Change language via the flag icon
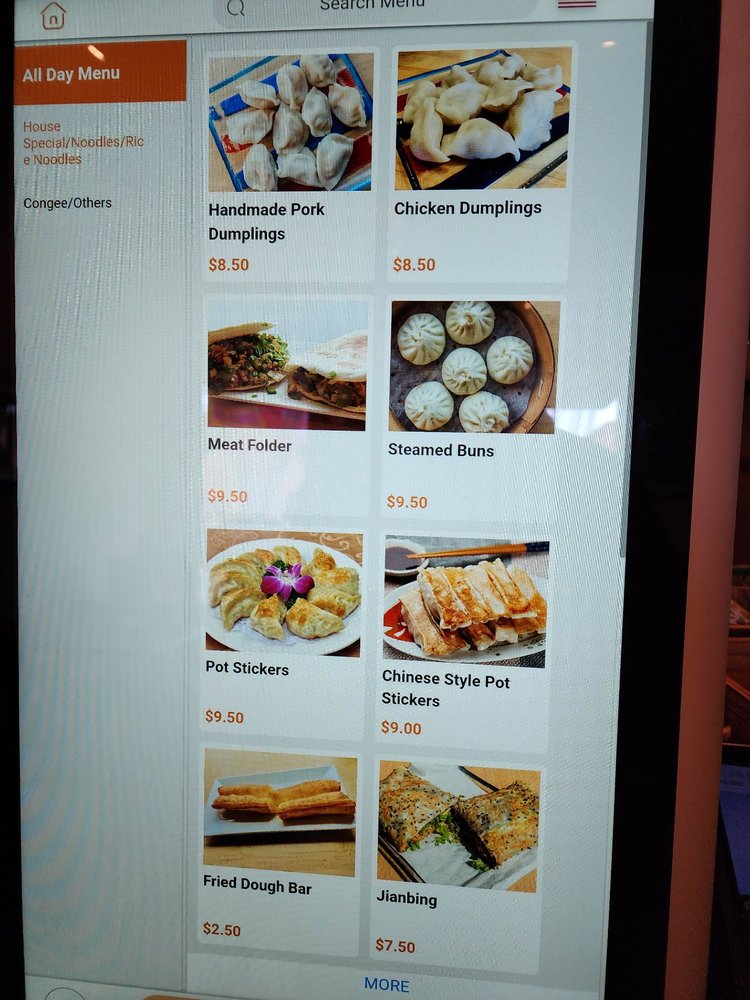 [x=577, y=4]
